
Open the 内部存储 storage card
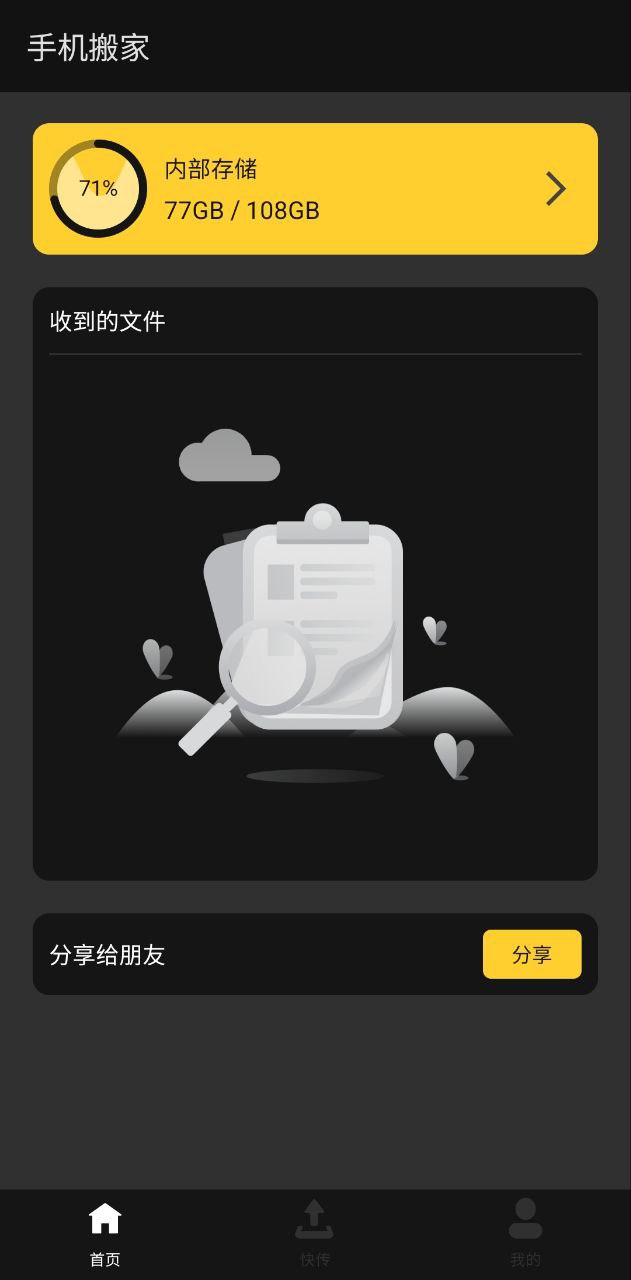[315, 189]
